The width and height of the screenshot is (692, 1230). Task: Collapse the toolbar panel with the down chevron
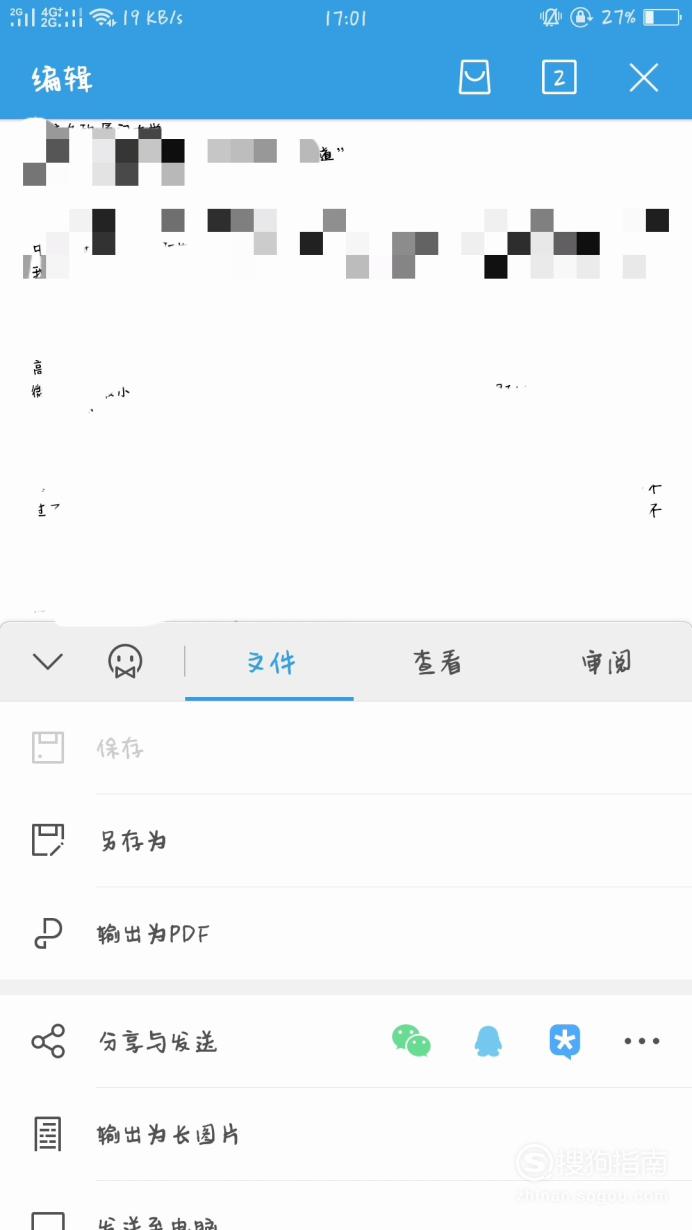pyautogui.click(x=48, y=661)
